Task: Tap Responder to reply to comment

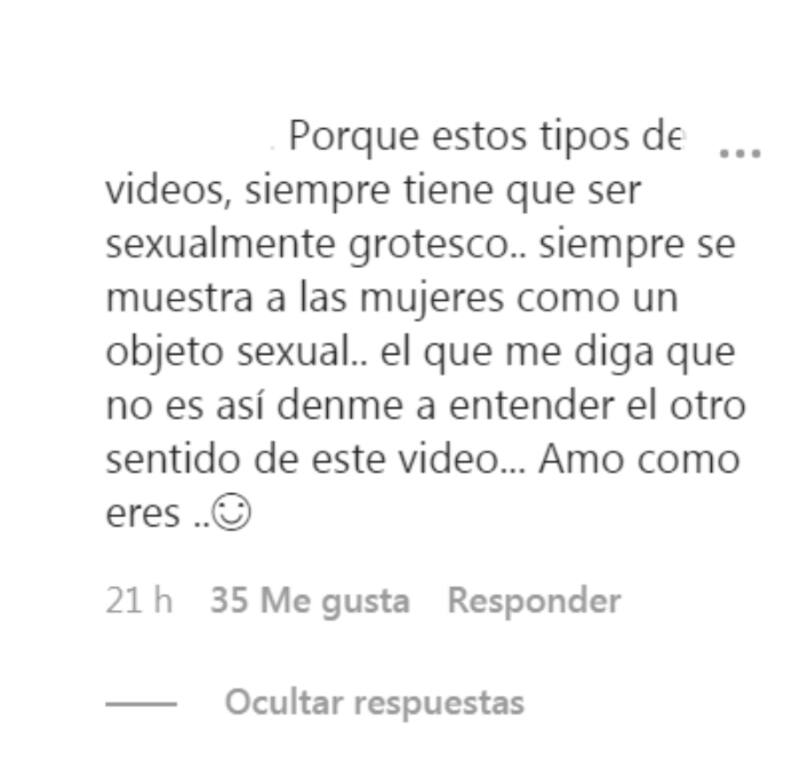Action: click(533, 601)
